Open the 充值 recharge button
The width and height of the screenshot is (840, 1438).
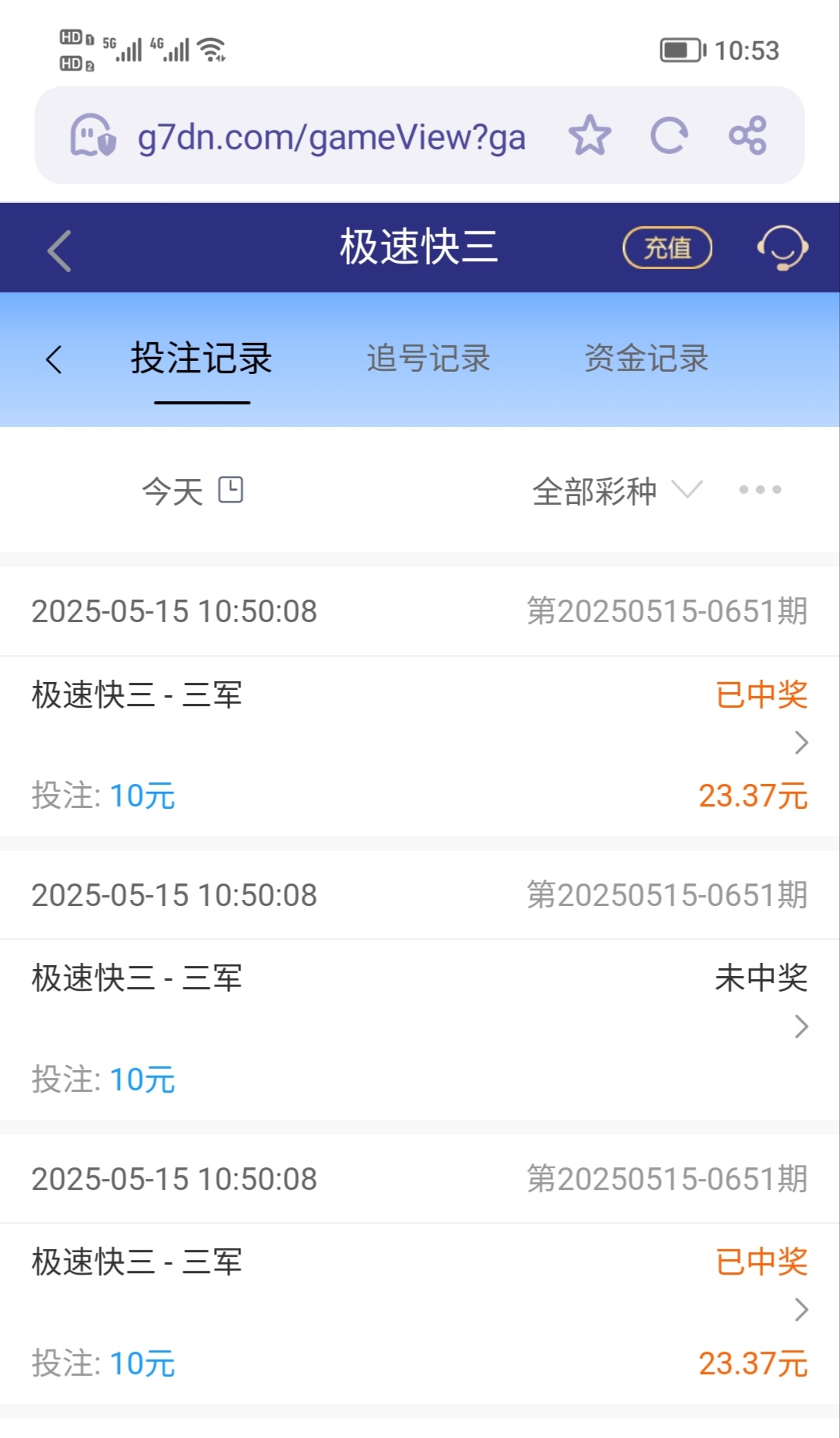[x=667, y=248]
